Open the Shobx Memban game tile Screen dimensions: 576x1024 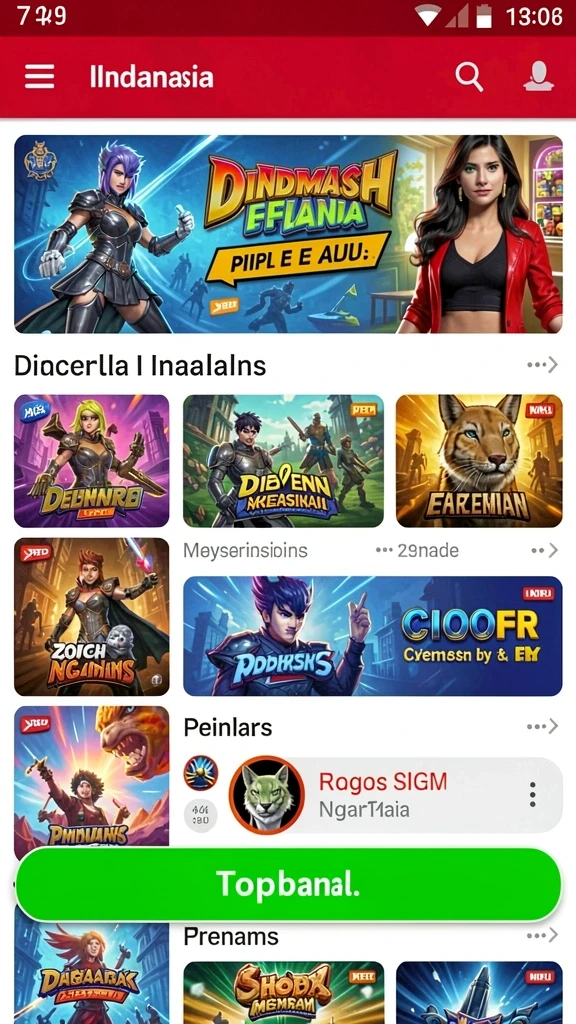[x=283, y=993]
